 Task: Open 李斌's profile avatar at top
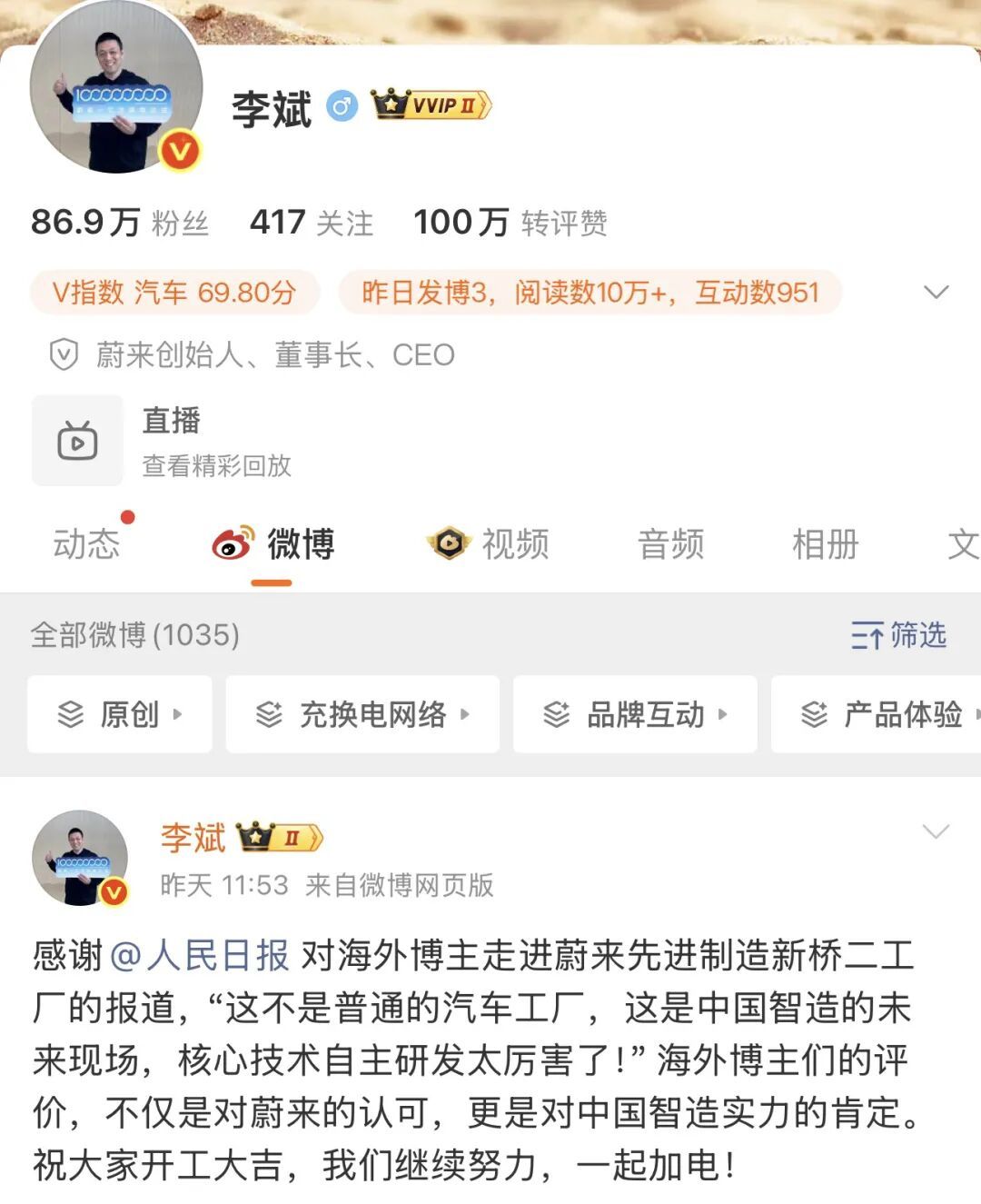(116, 89)
